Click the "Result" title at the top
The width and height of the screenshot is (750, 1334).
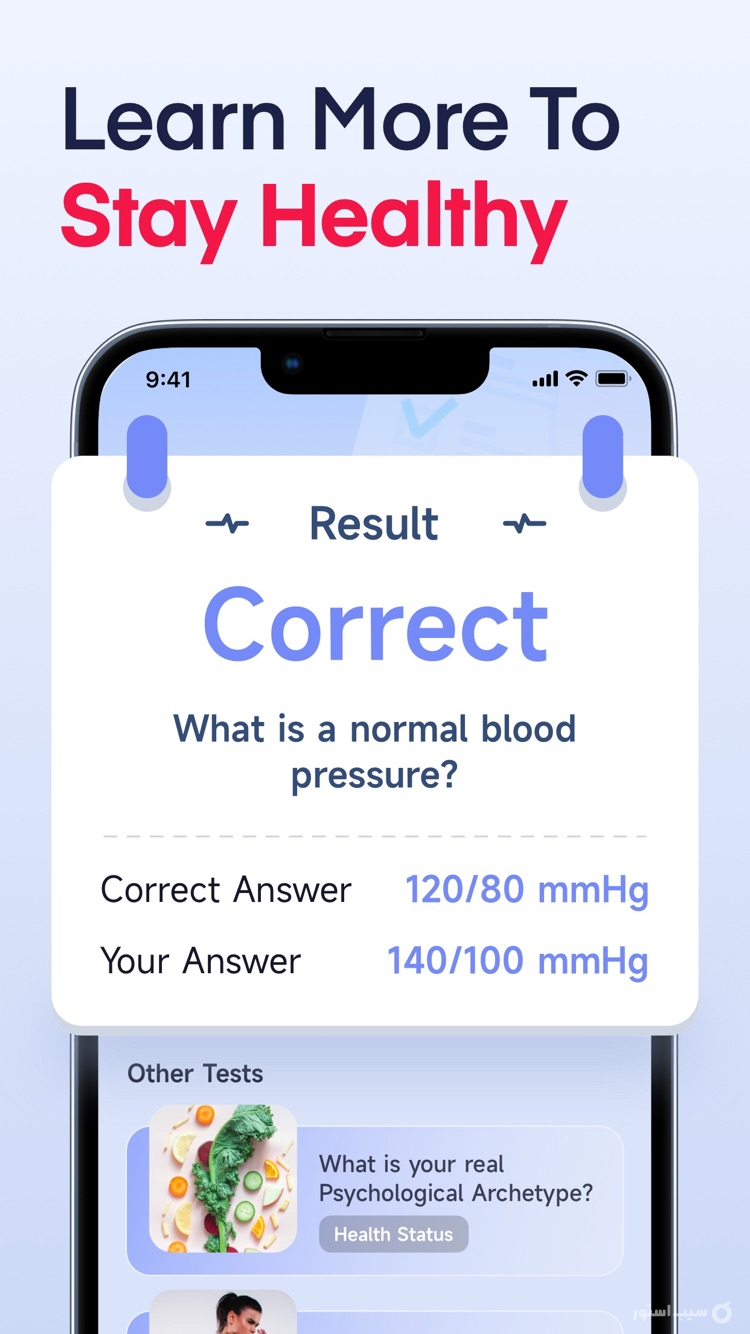374,522
